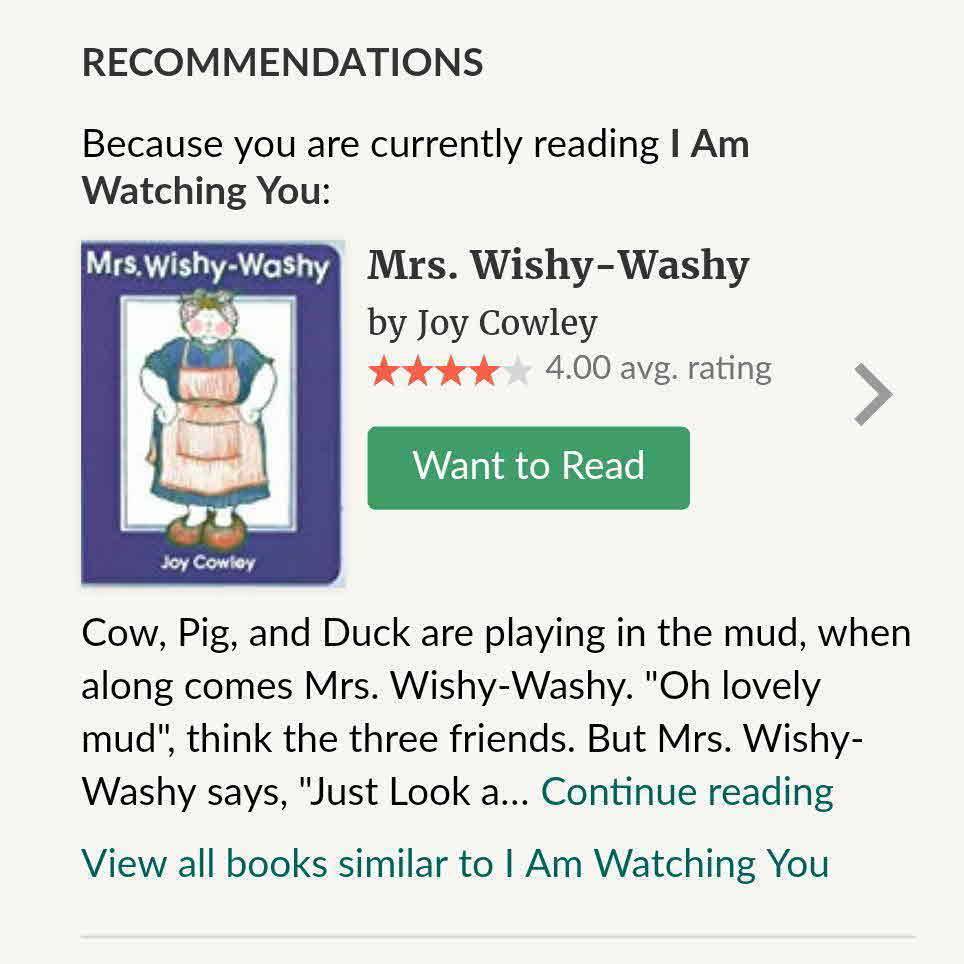This screenshot has height=964, width=964.
Task: Show the next recommended book
Action: tap(873, 395)
